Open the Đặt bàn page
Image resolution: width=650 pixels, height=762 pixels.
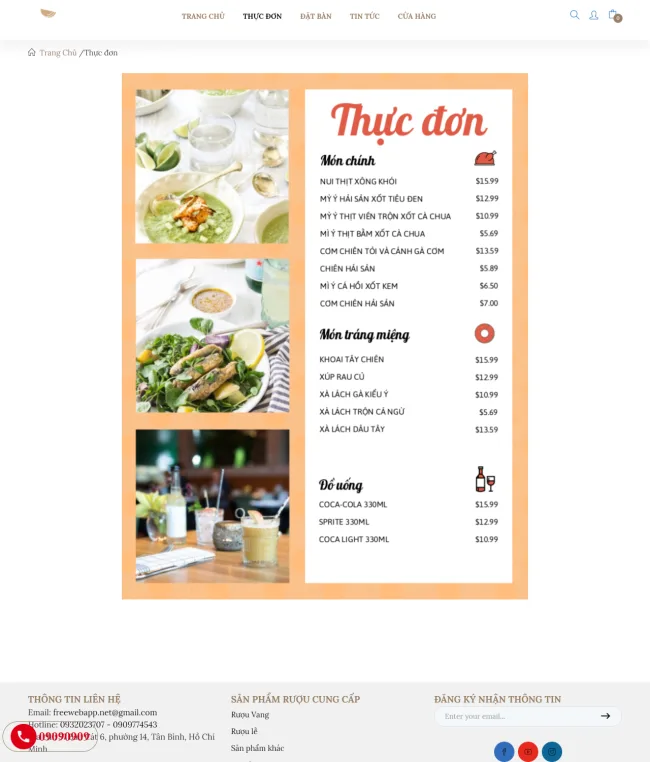(x=316, y=16)
